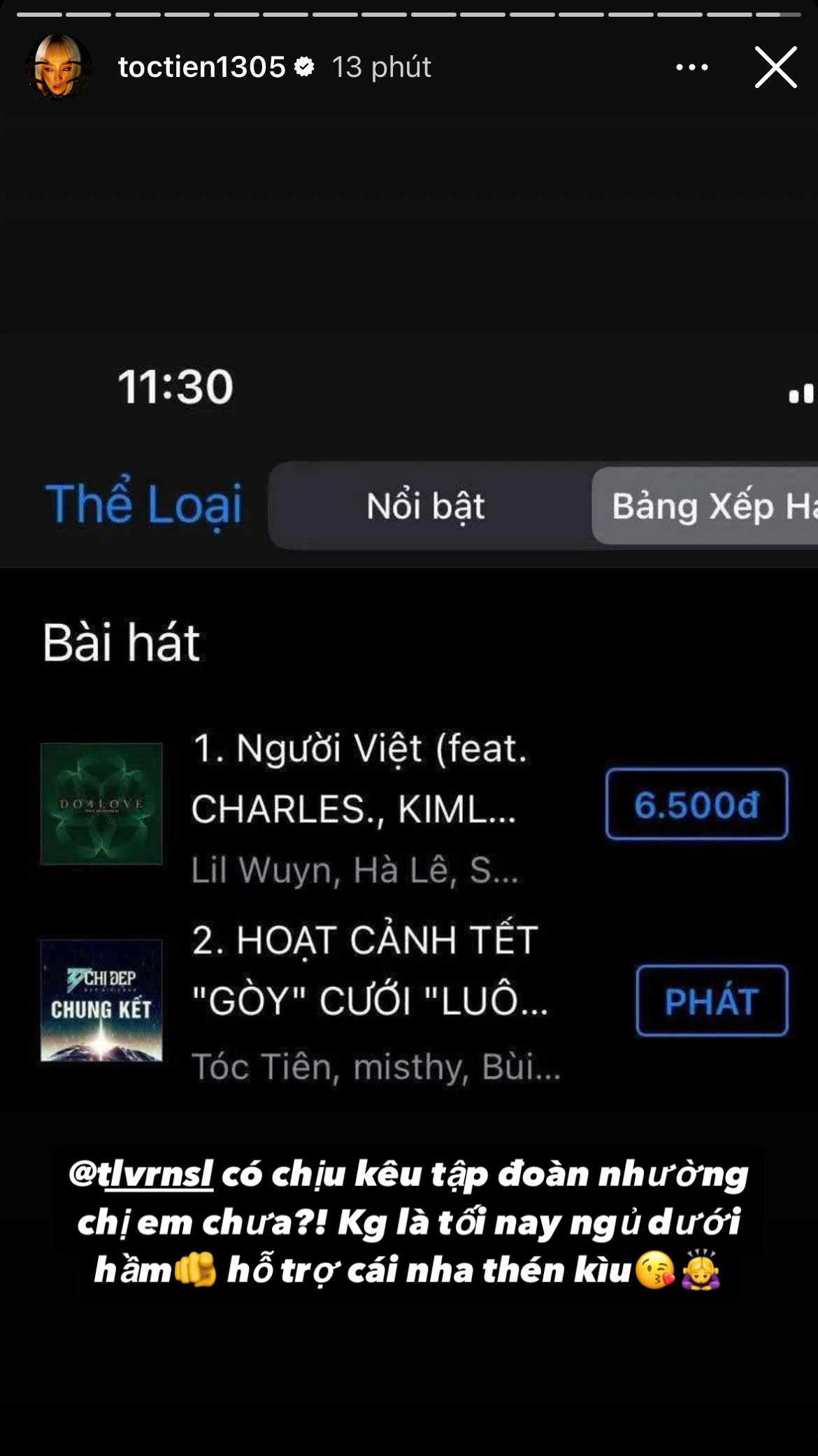Tap the 6.500đ purchase button
The width and height of the screenshot is (818, 1456).
point(695,806)
